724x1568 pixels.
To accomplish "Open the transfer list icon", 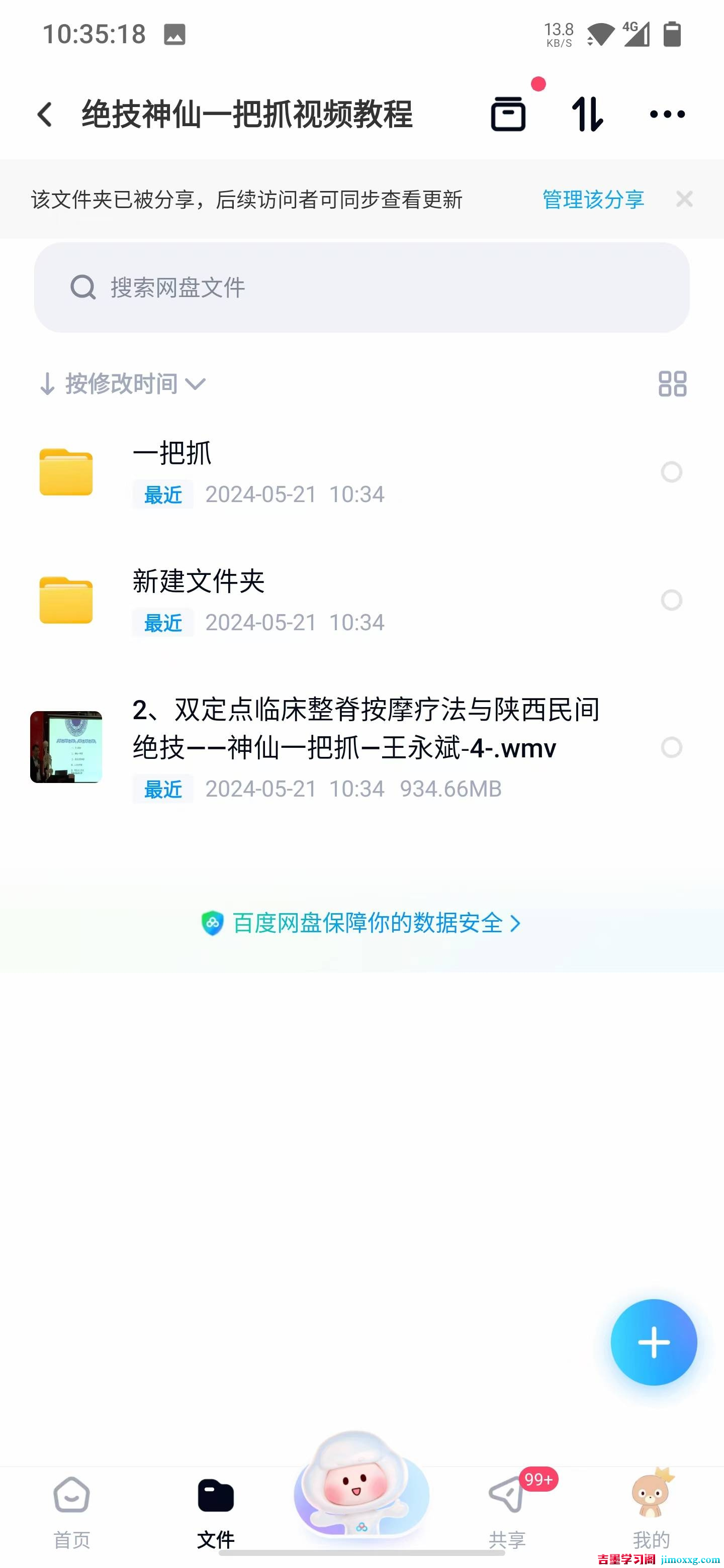I will 588,114.
